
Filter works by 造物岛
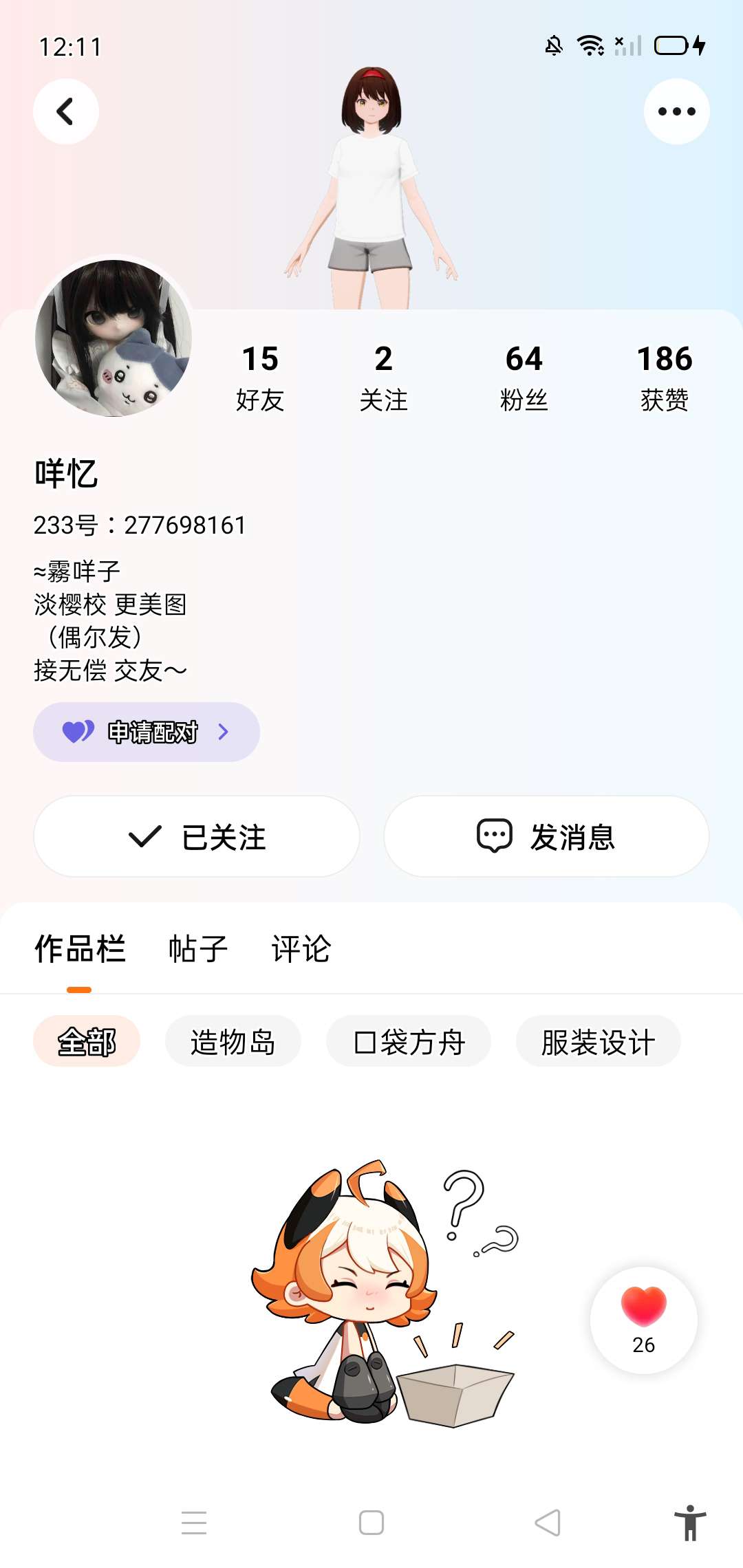(233, 1041)
